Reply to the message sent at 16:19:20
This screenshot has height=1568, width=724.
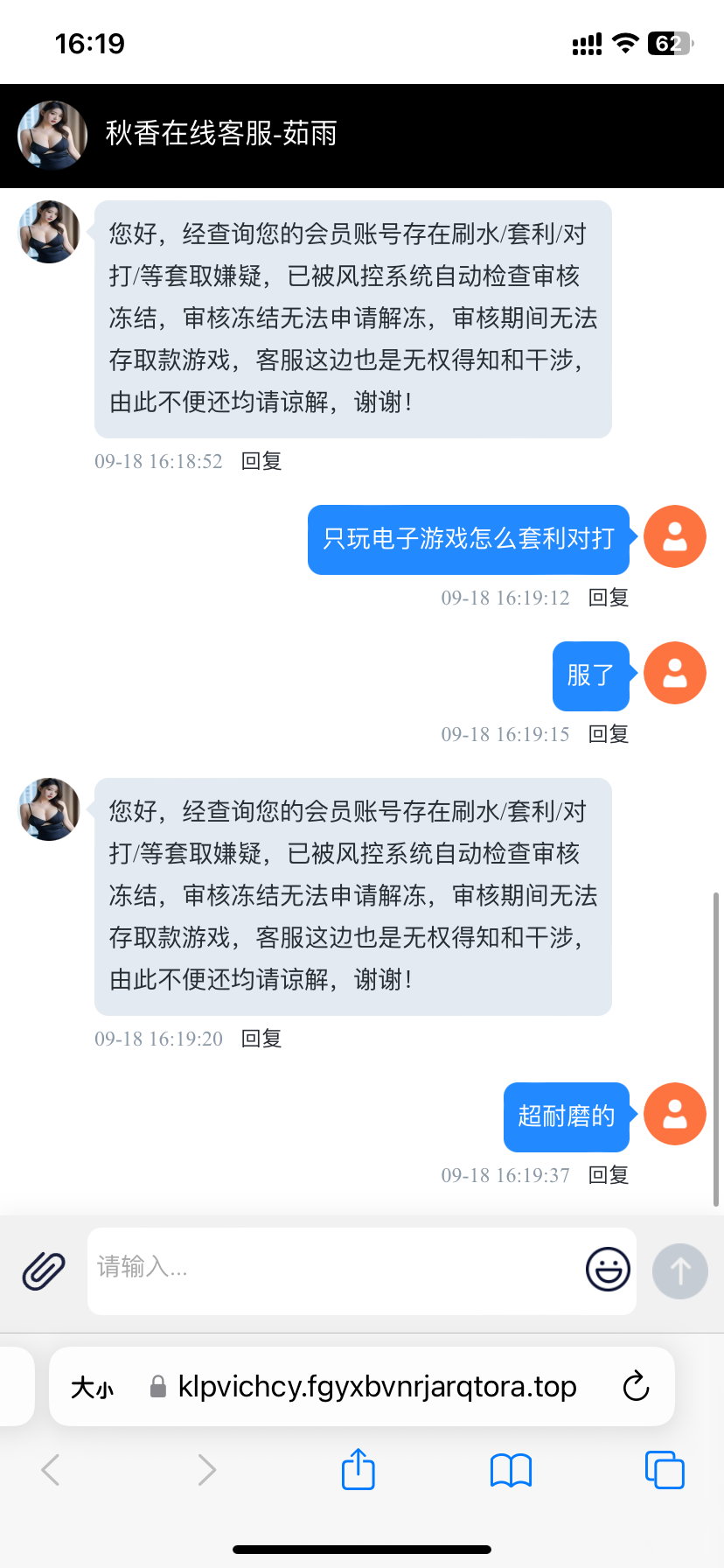pos(261,1039)
